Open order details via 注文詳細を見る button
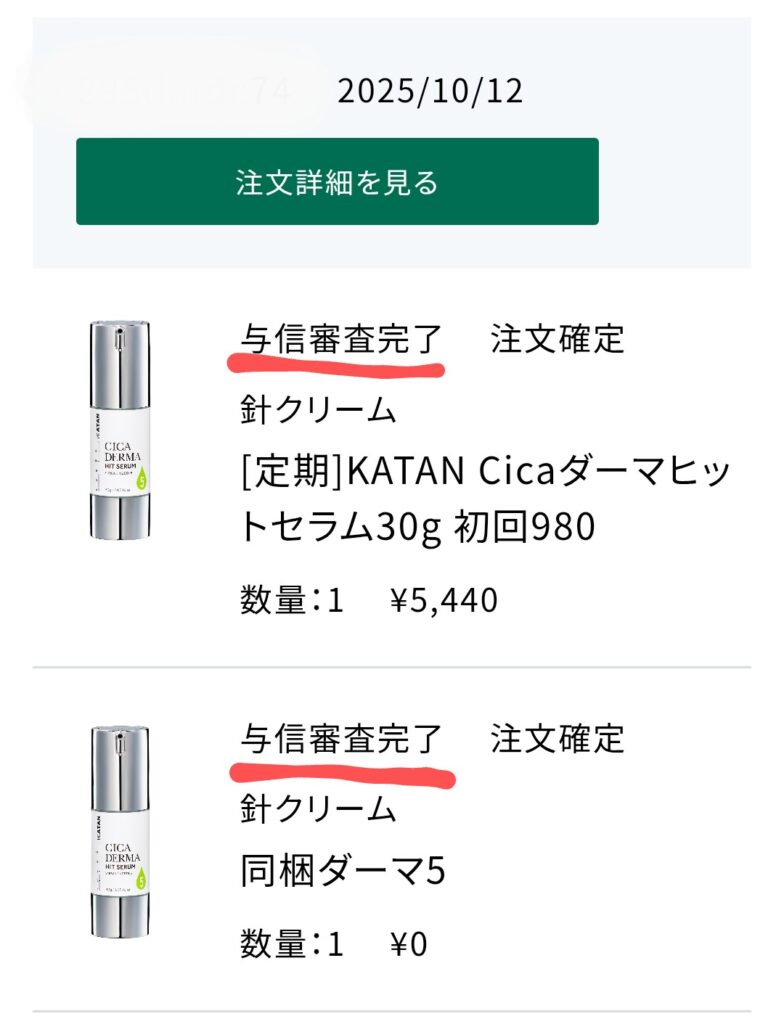Screen dimensions: 784x1024 click(x=337, y=182)
